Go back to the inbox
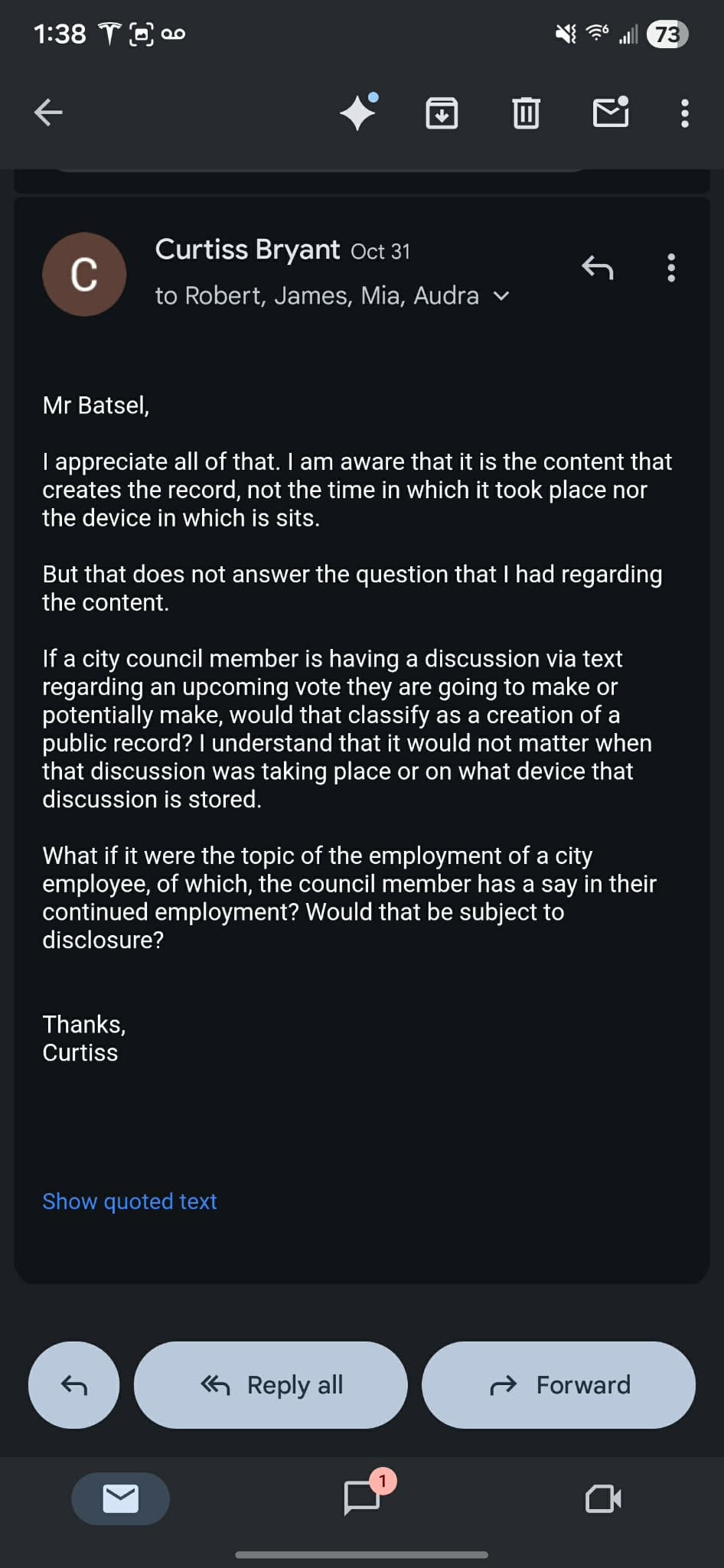Viewport: 724px width, 1568px height. (48, 112)
